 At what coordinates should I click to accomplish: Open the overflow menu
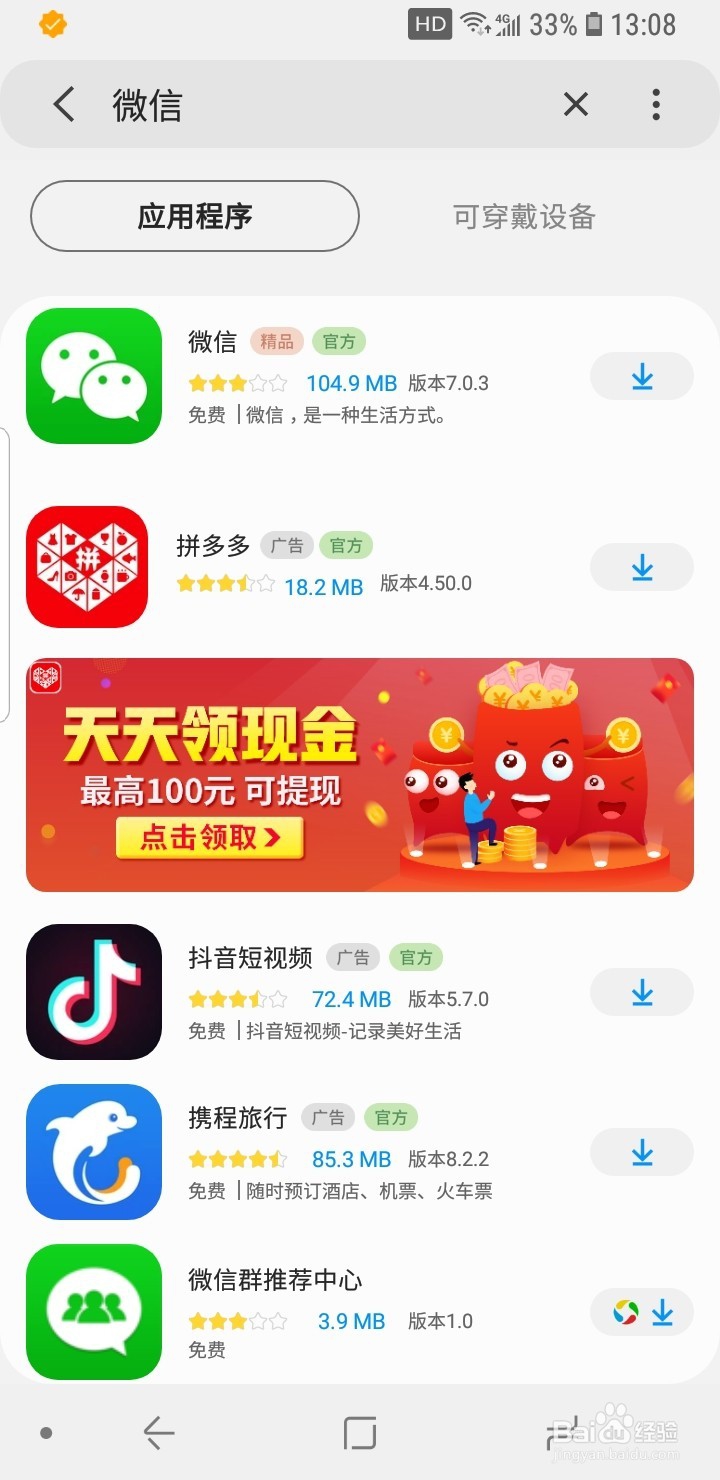(656, 104)
